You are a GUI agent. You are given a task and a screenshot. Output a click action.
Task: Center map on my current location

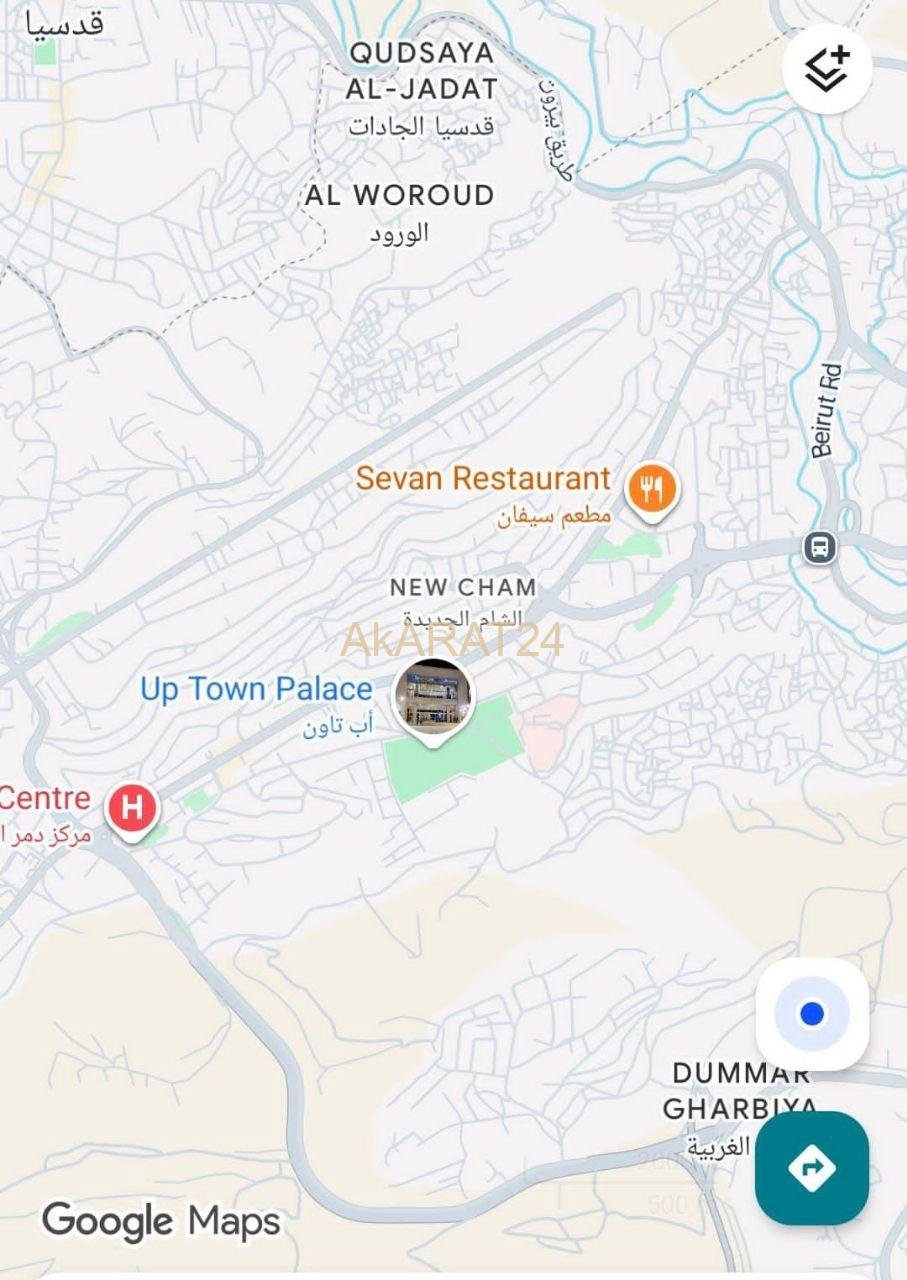tap(812, 1014)
